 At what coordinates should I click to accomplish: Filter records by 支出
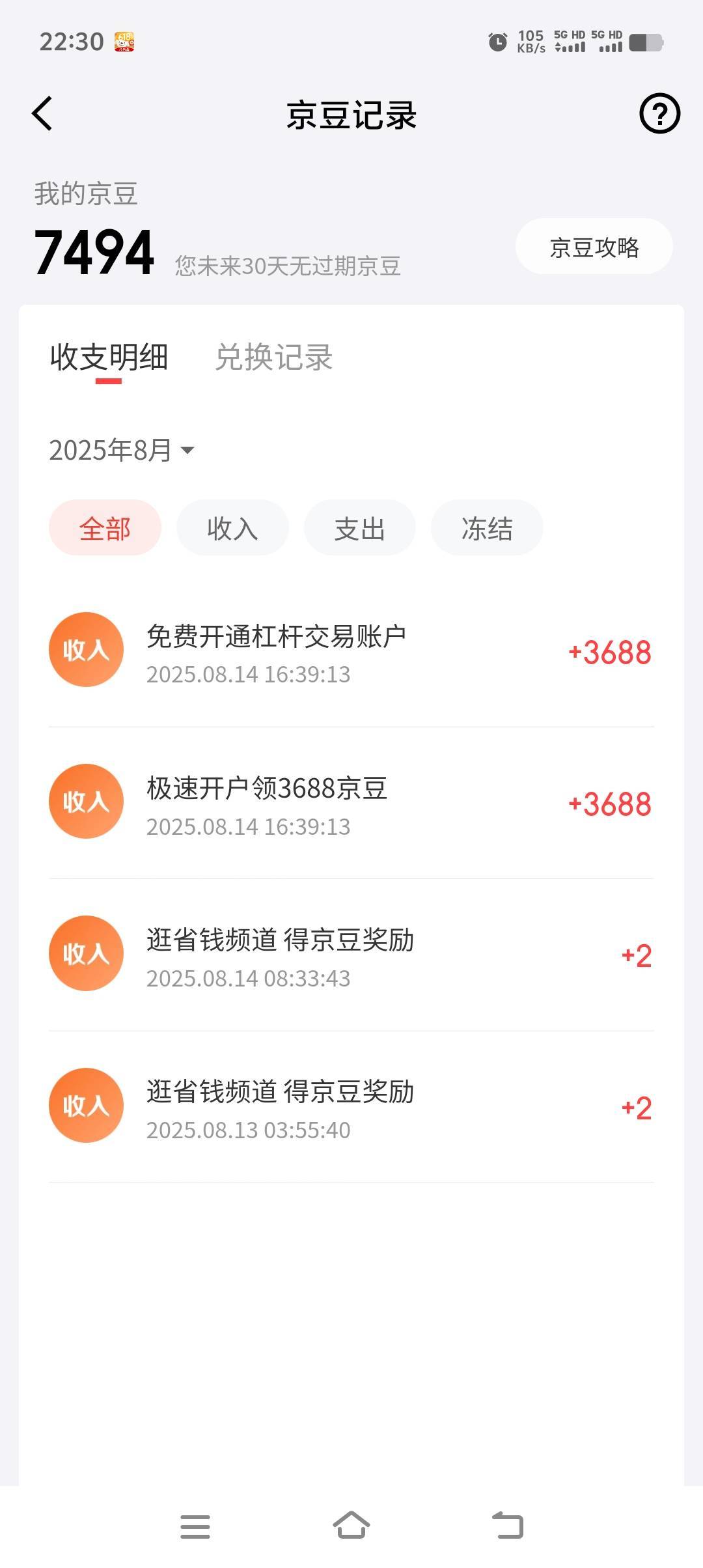pyautogui.click(x=359, y=528)
